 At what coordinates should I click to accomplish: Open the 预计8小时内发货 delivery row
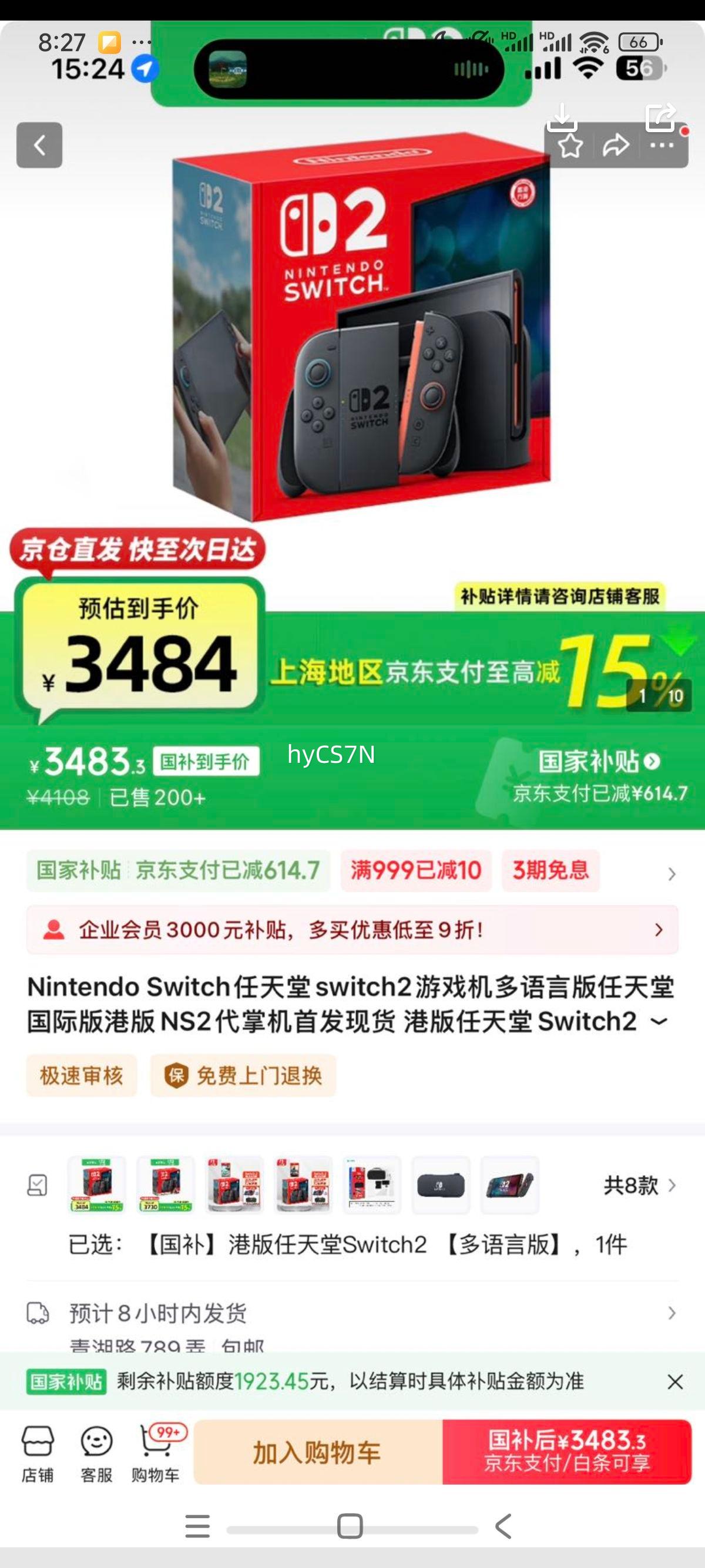click(x=352, y=1314)
